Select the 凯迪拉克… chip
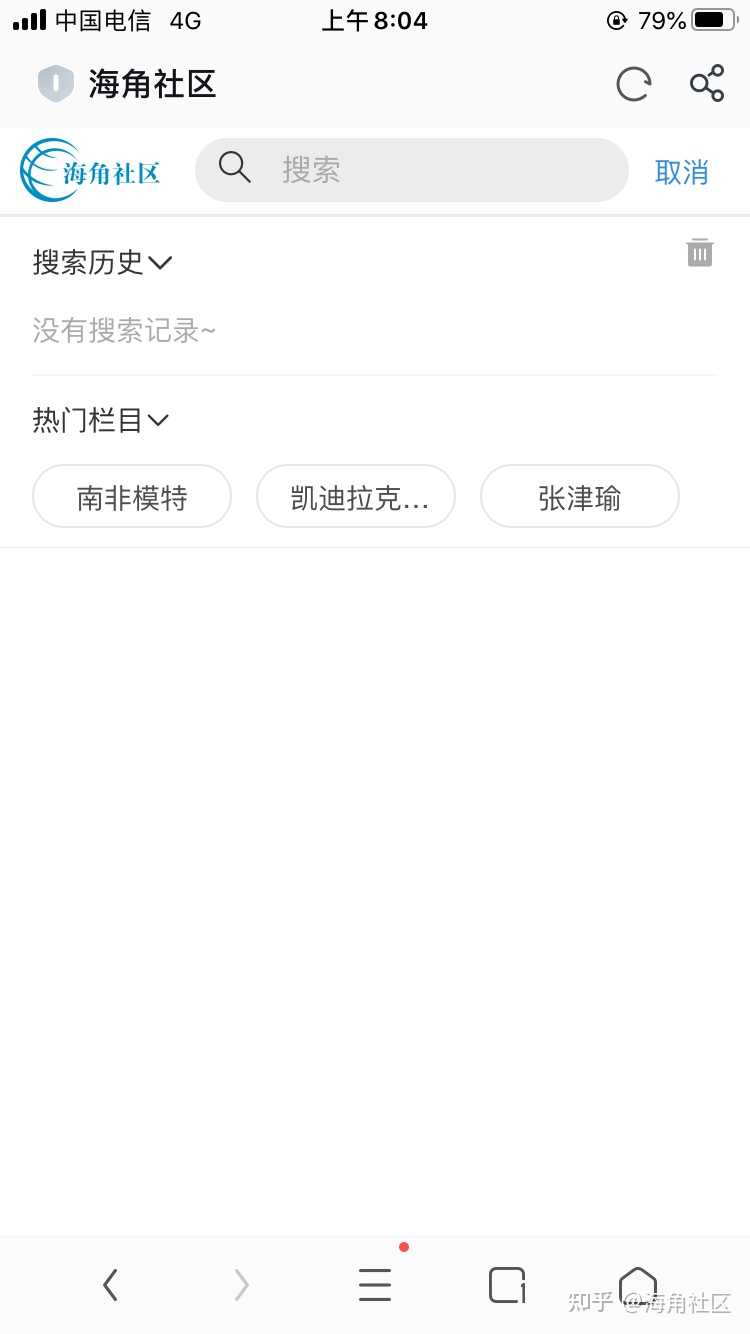This screenshot has height=1334, width=750. 356,496
